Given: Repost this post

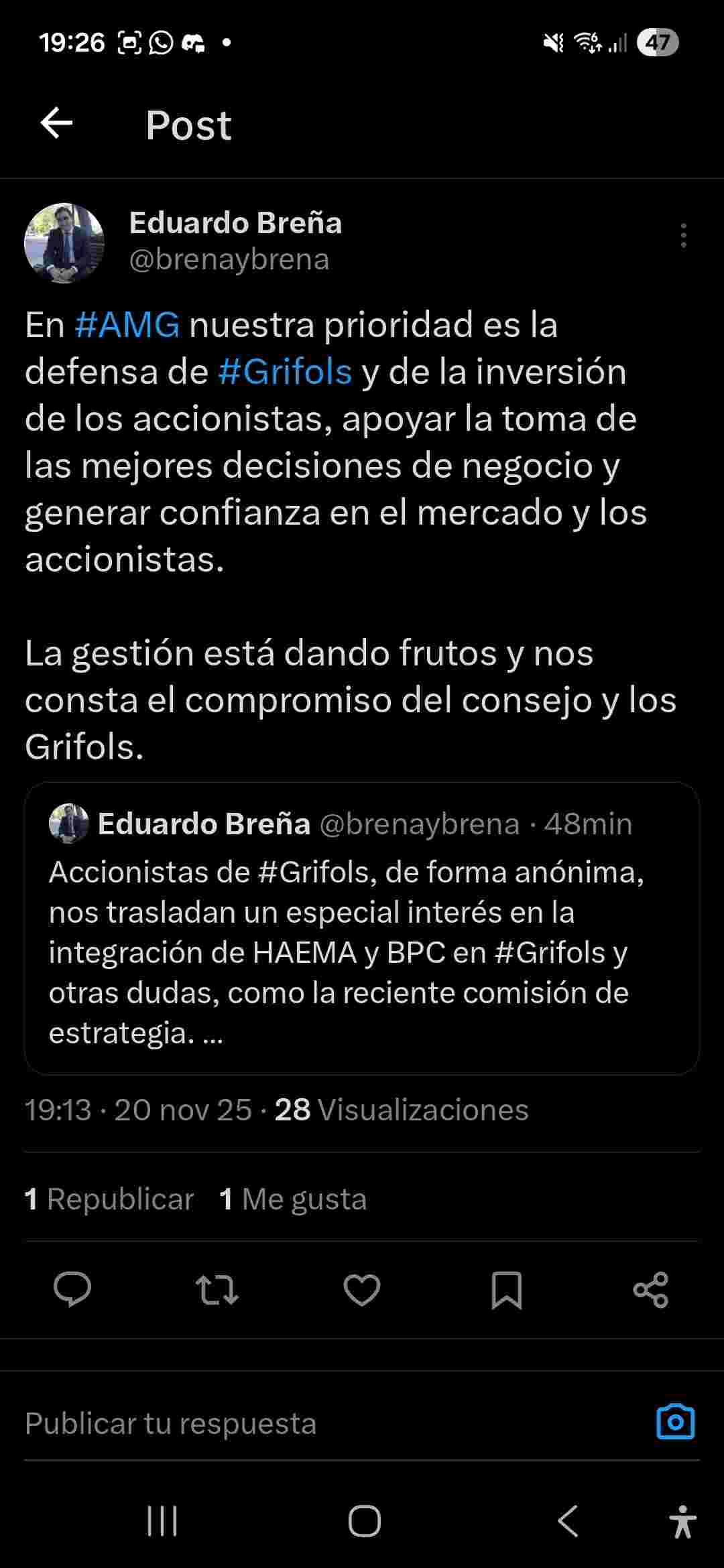Looking at the screenshot, I should tap(217, 1289).
